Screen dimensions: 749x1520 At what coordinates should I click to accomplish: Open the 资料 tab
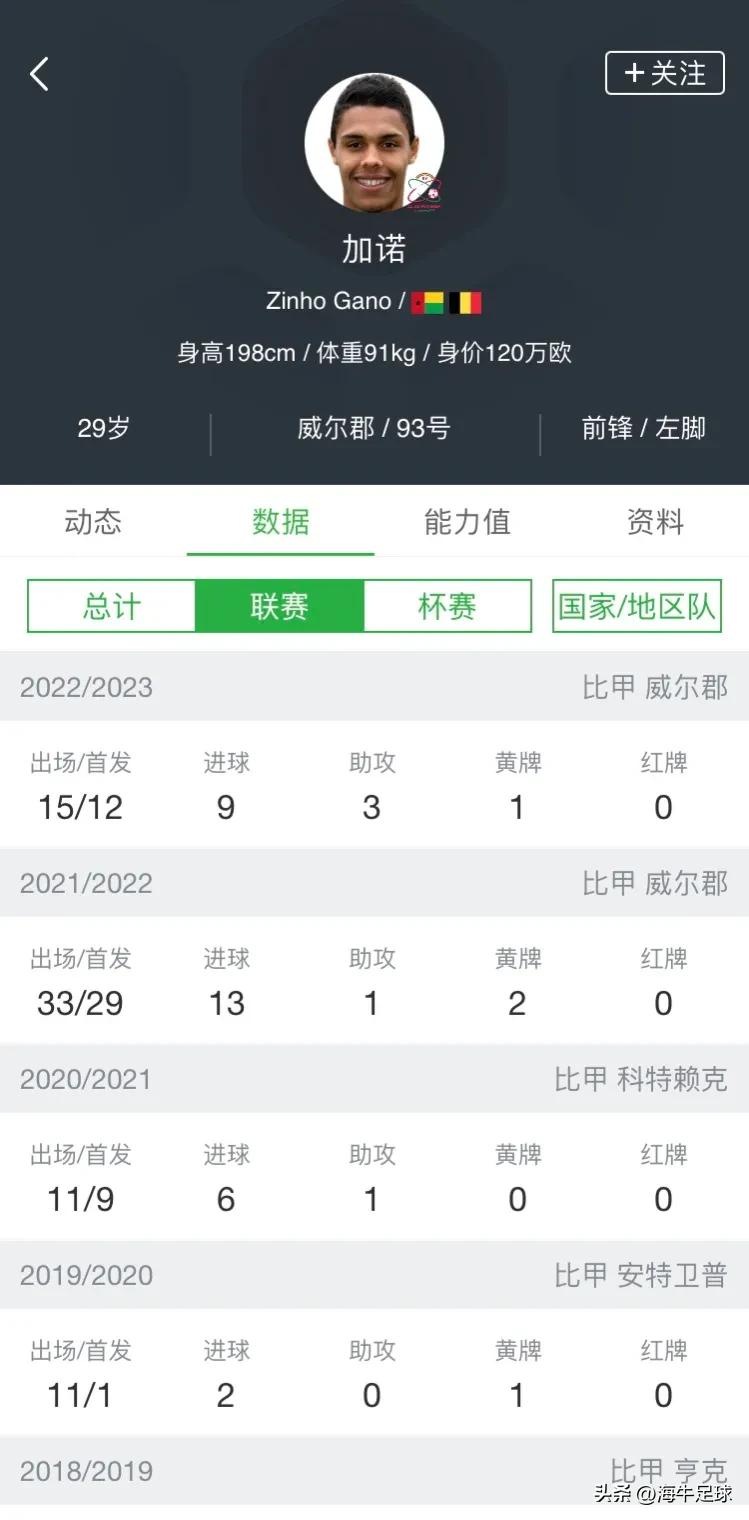(655, 521)
